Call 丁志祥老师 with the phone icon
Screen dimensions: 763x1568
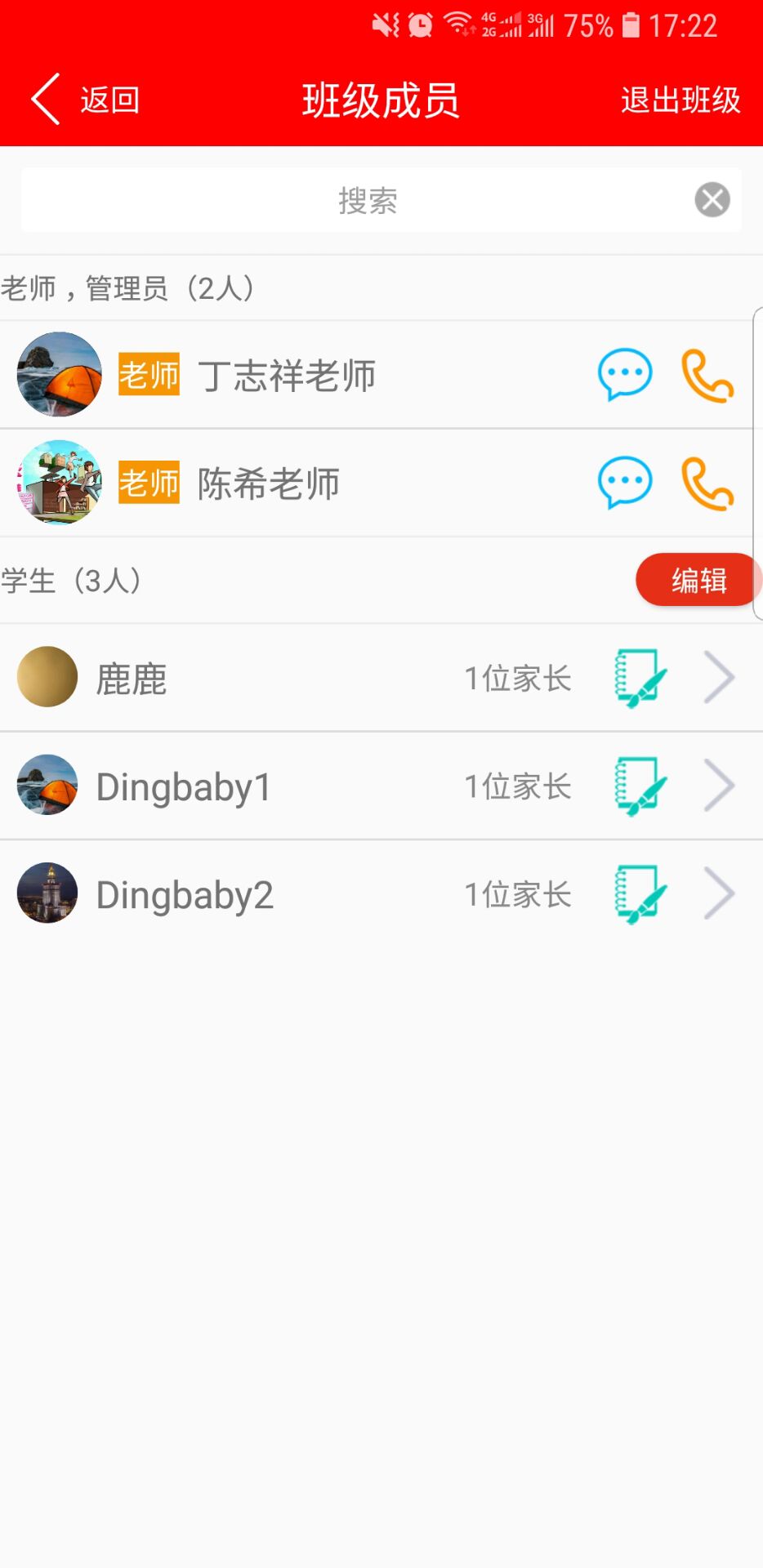707,376
